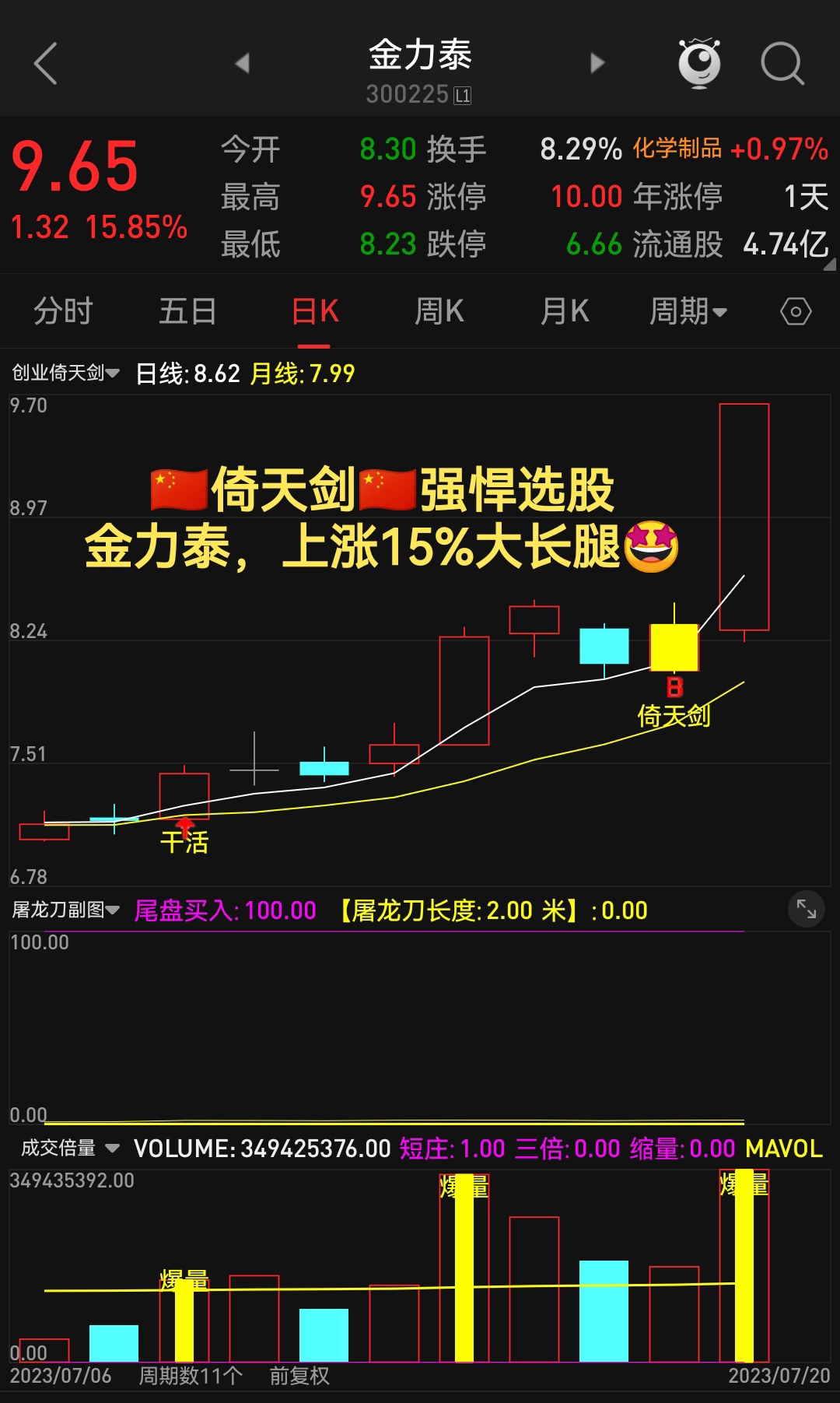Change the 屠龙刀副图 sub-indicator

coord(66,910)
